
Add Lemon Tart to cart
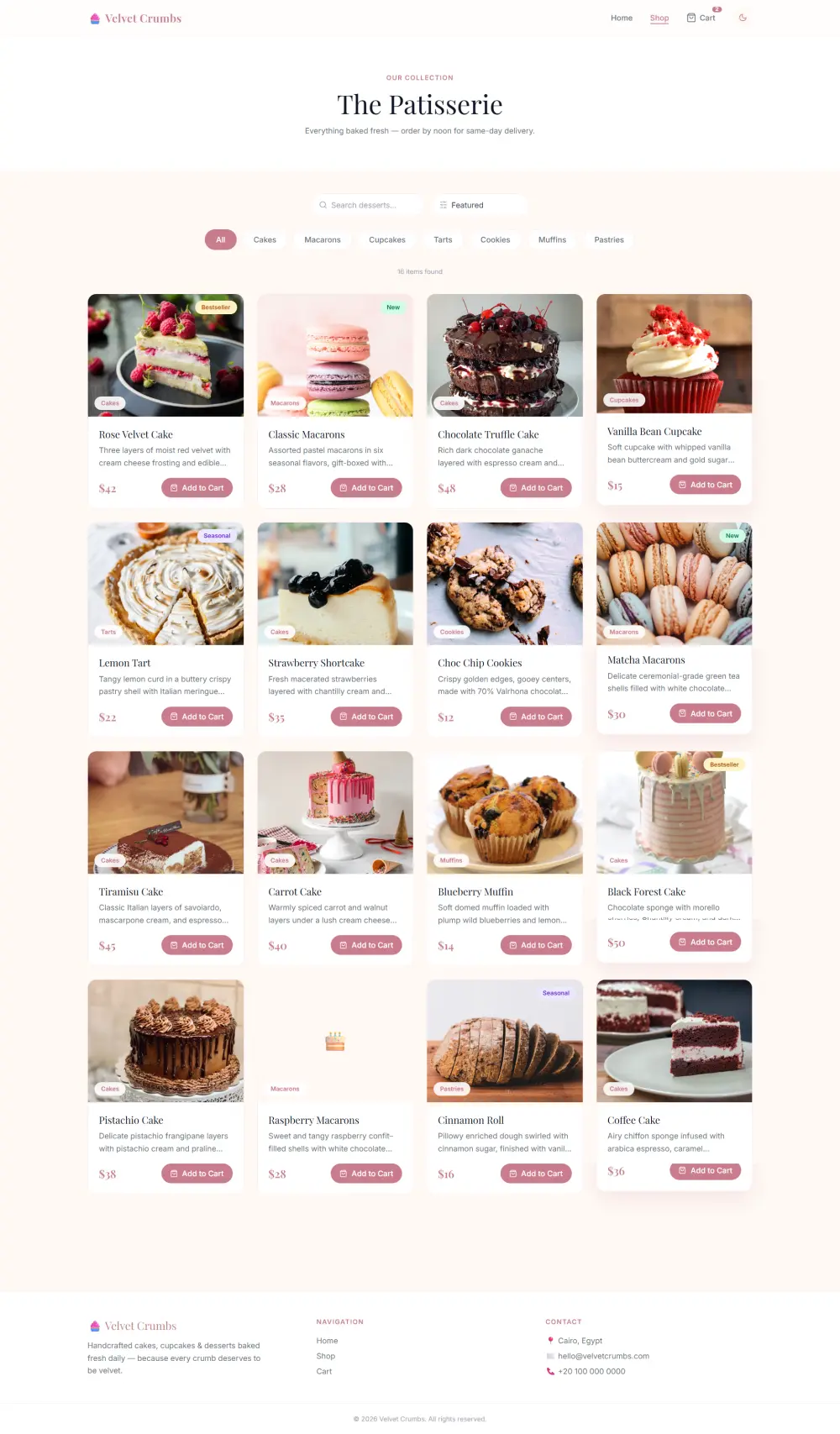(197, 717)
